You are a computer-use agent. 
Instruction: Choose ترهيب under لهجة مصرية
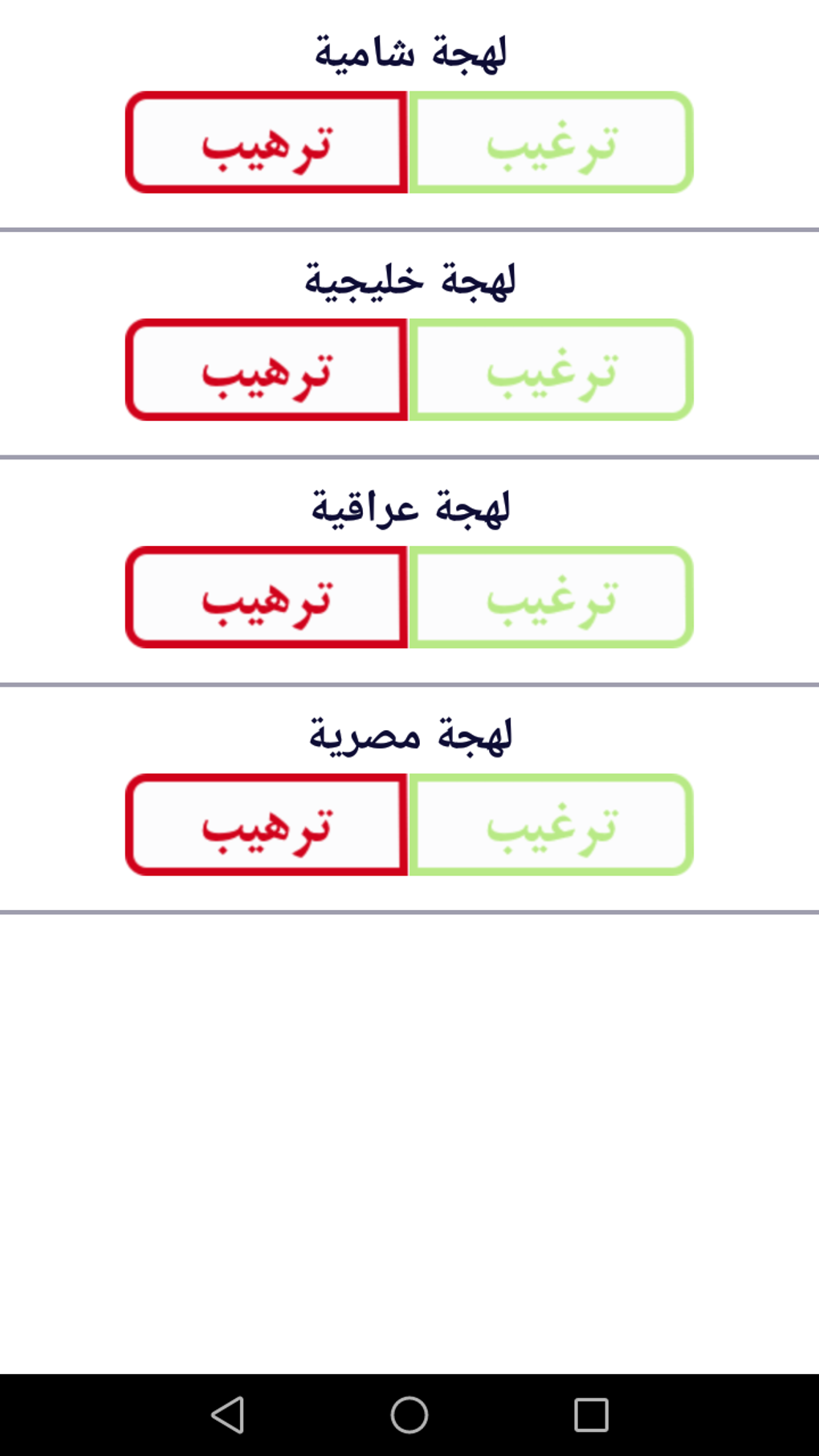click(267, 825)
